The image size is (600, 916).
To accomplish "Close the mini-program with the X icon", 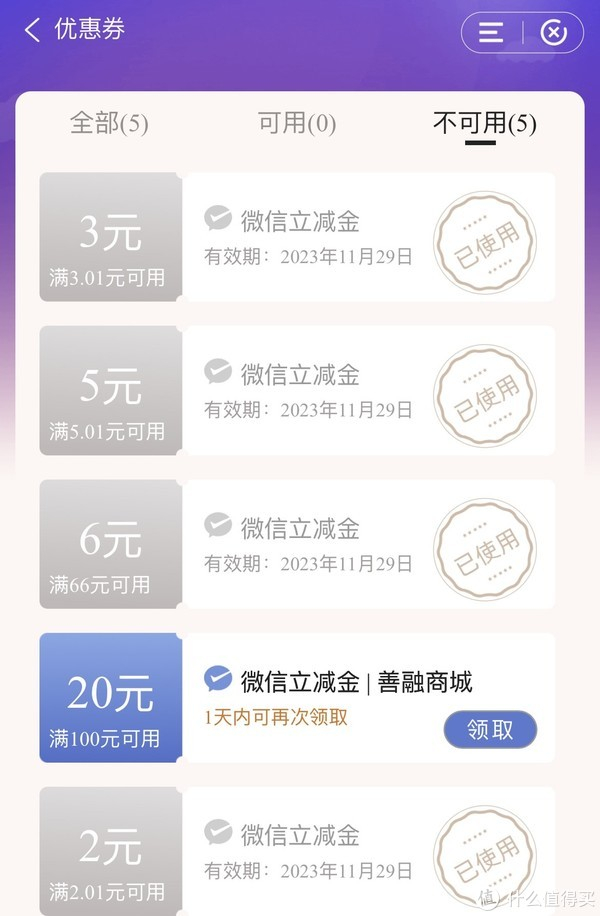I will coord(553,33).
